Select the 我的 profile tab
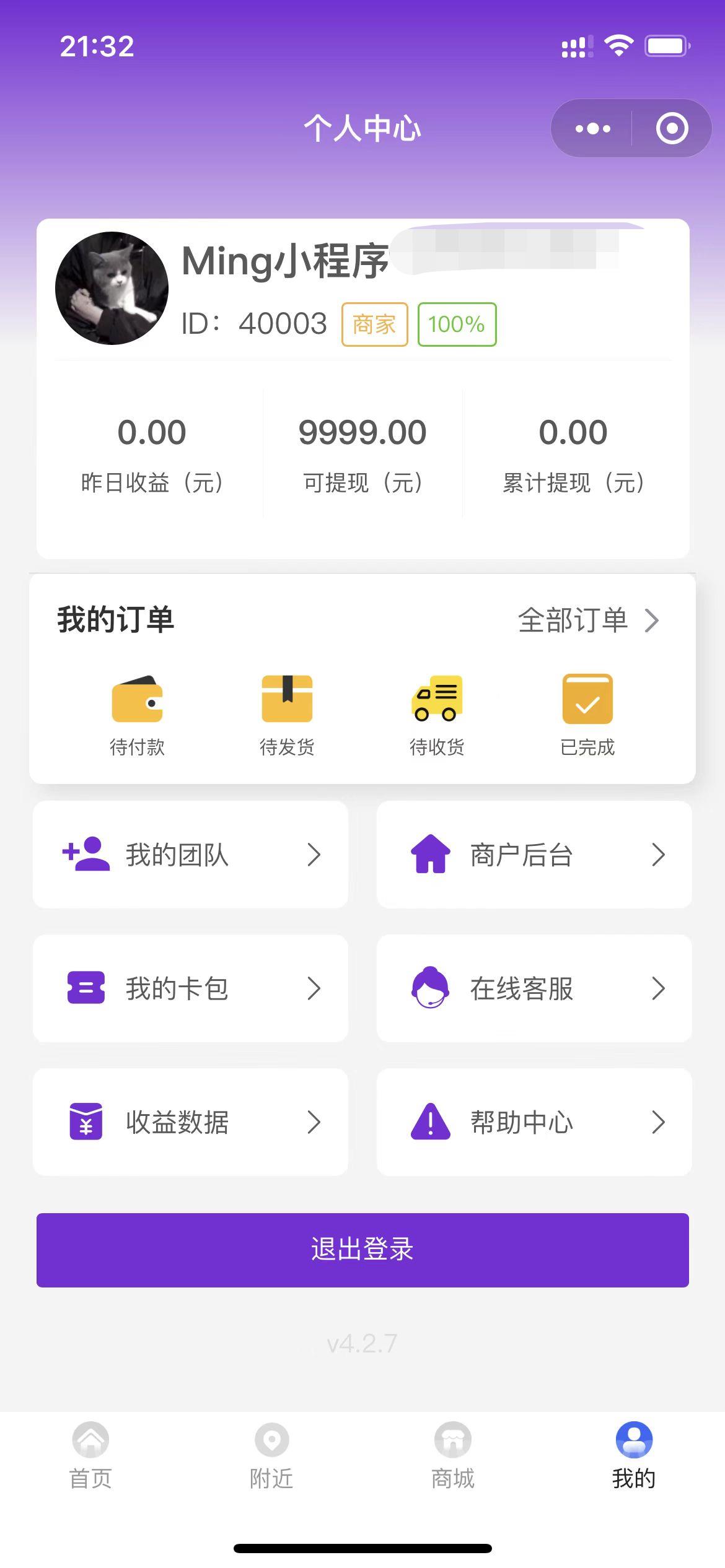The image size is (725, 1568). pyautogui.click(x=634, y=1455)
